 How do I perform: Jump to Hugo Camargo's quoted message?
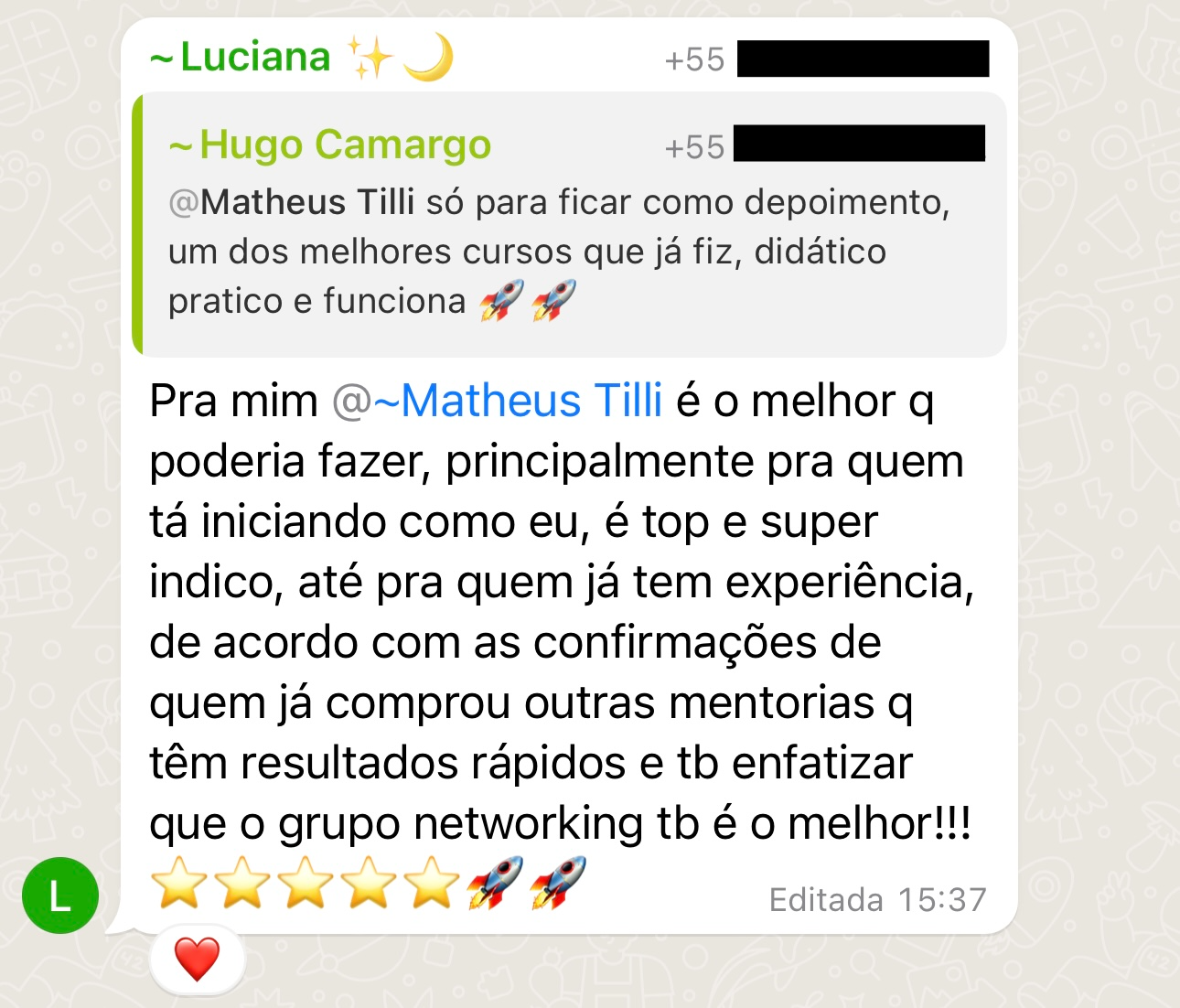[x=569, y=224]
